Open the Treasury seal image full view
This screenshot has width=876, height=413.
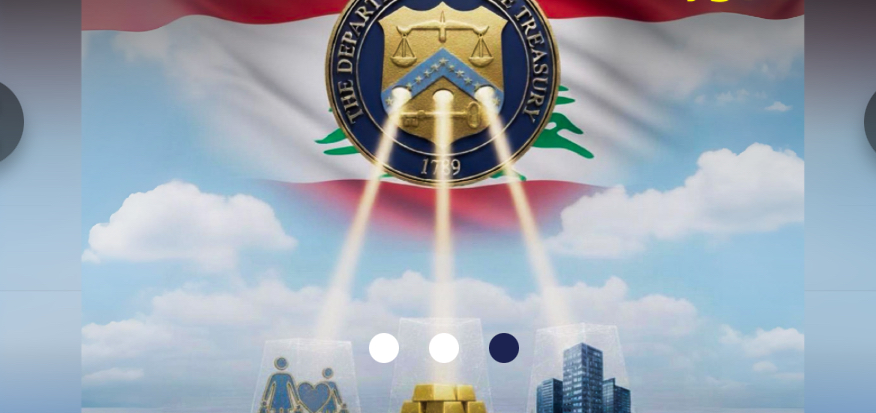(x=442, y=90)
